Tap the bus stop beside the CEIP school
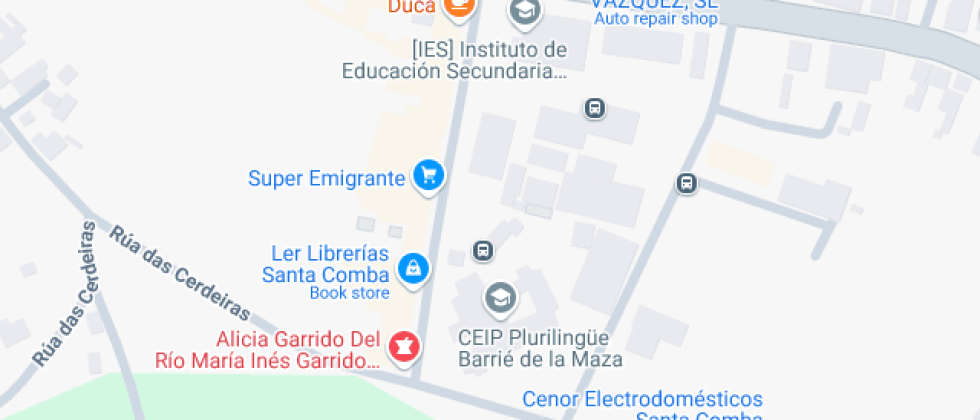 (x=482, y=251)
